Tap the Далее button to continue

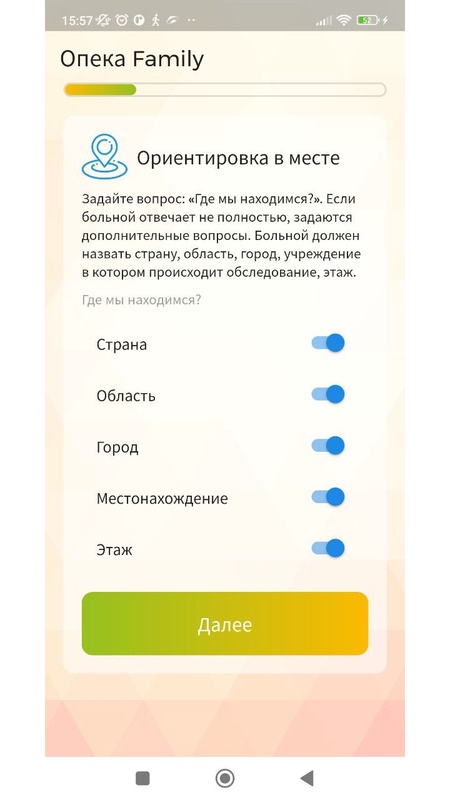(225, 623)
